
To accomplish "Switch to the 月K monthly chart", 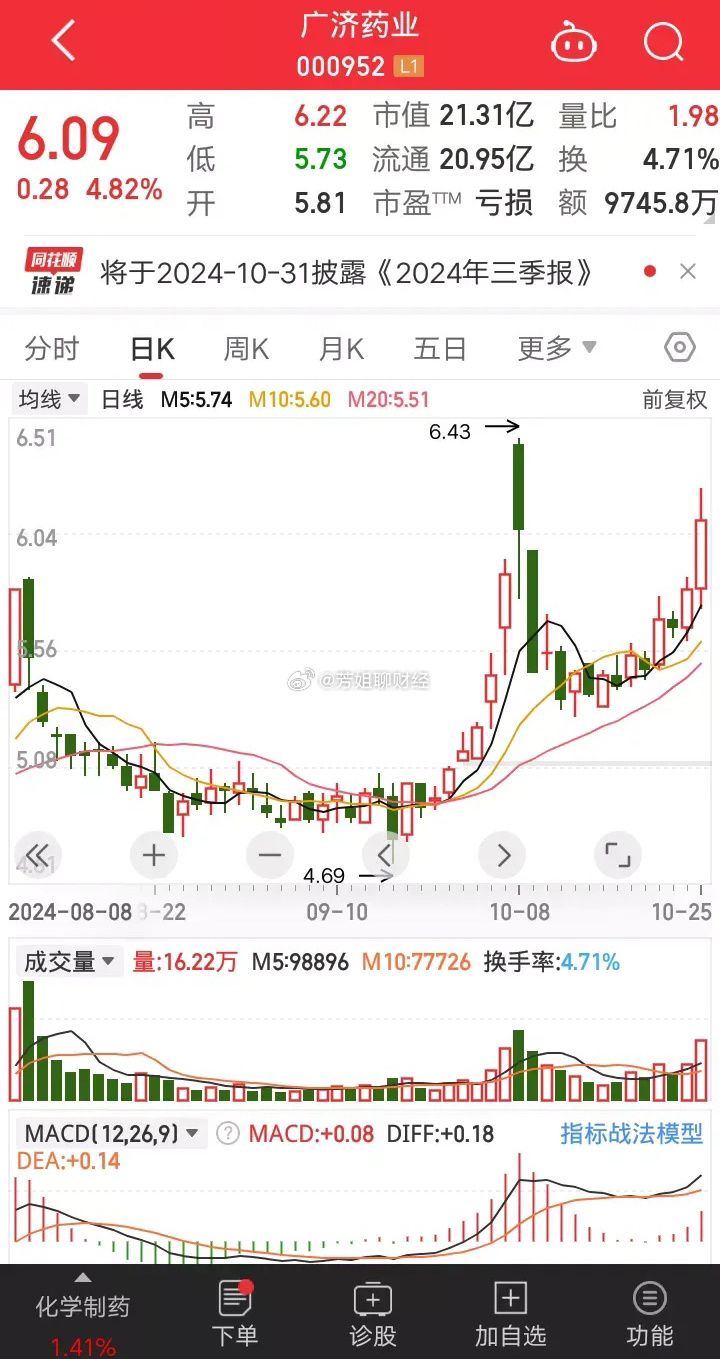I will coord(341,349).
